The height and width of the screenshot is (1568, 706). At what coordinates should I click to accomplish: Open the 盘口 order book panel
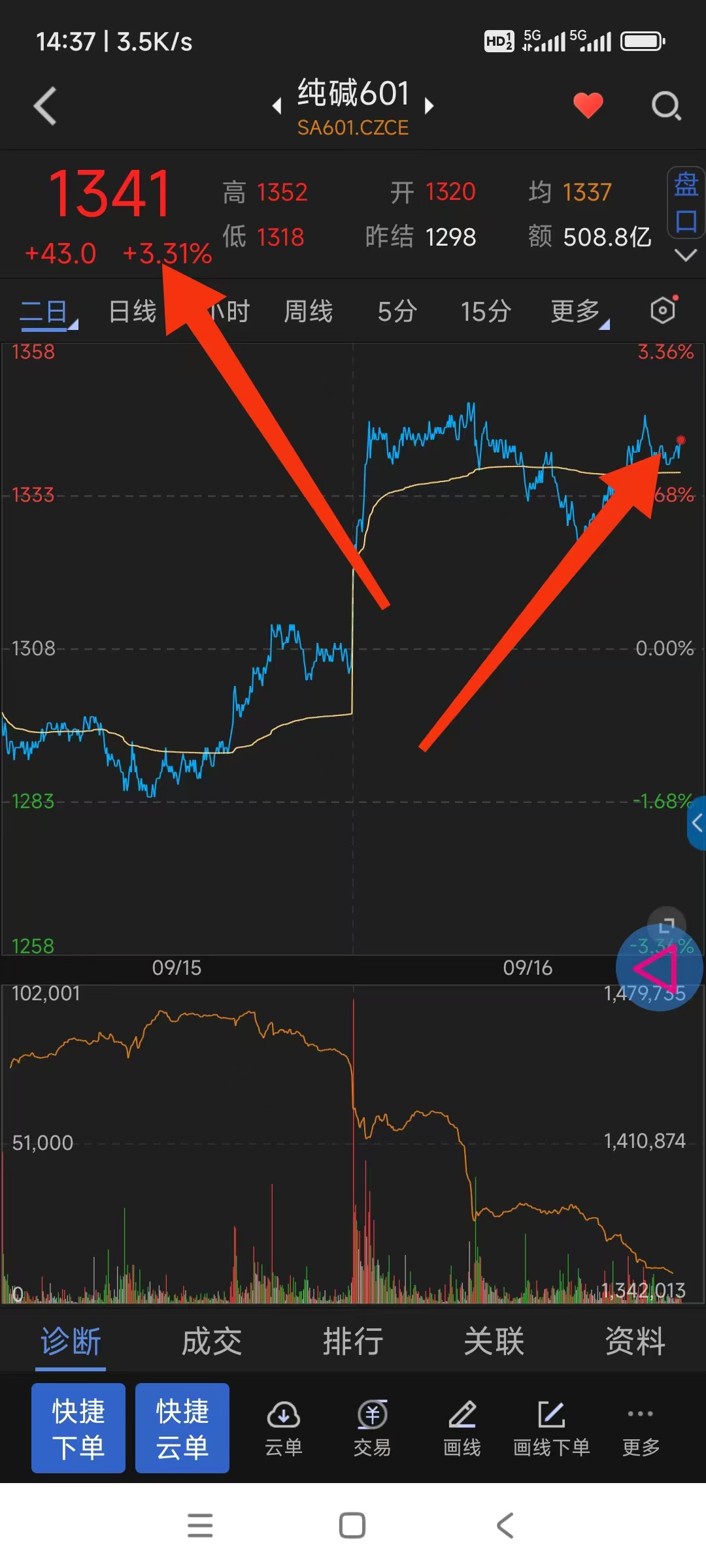(685, 203)
